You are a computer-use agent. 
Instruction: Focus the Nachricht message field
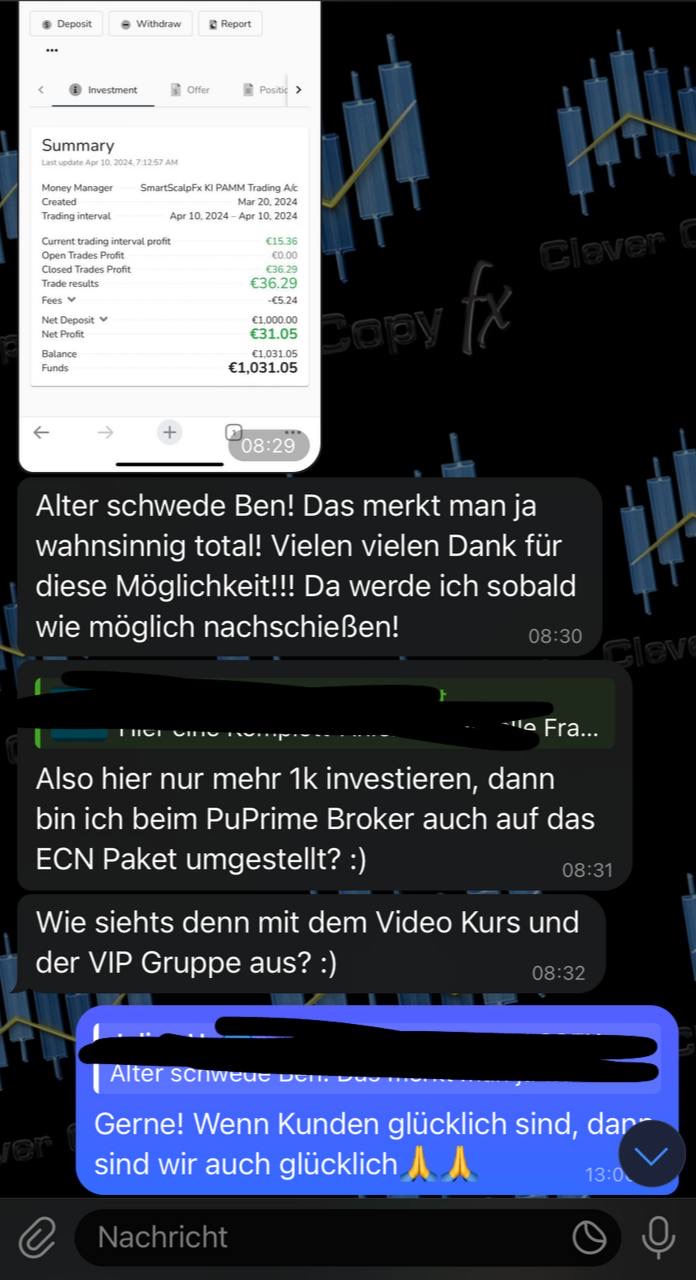(320, 1238)
